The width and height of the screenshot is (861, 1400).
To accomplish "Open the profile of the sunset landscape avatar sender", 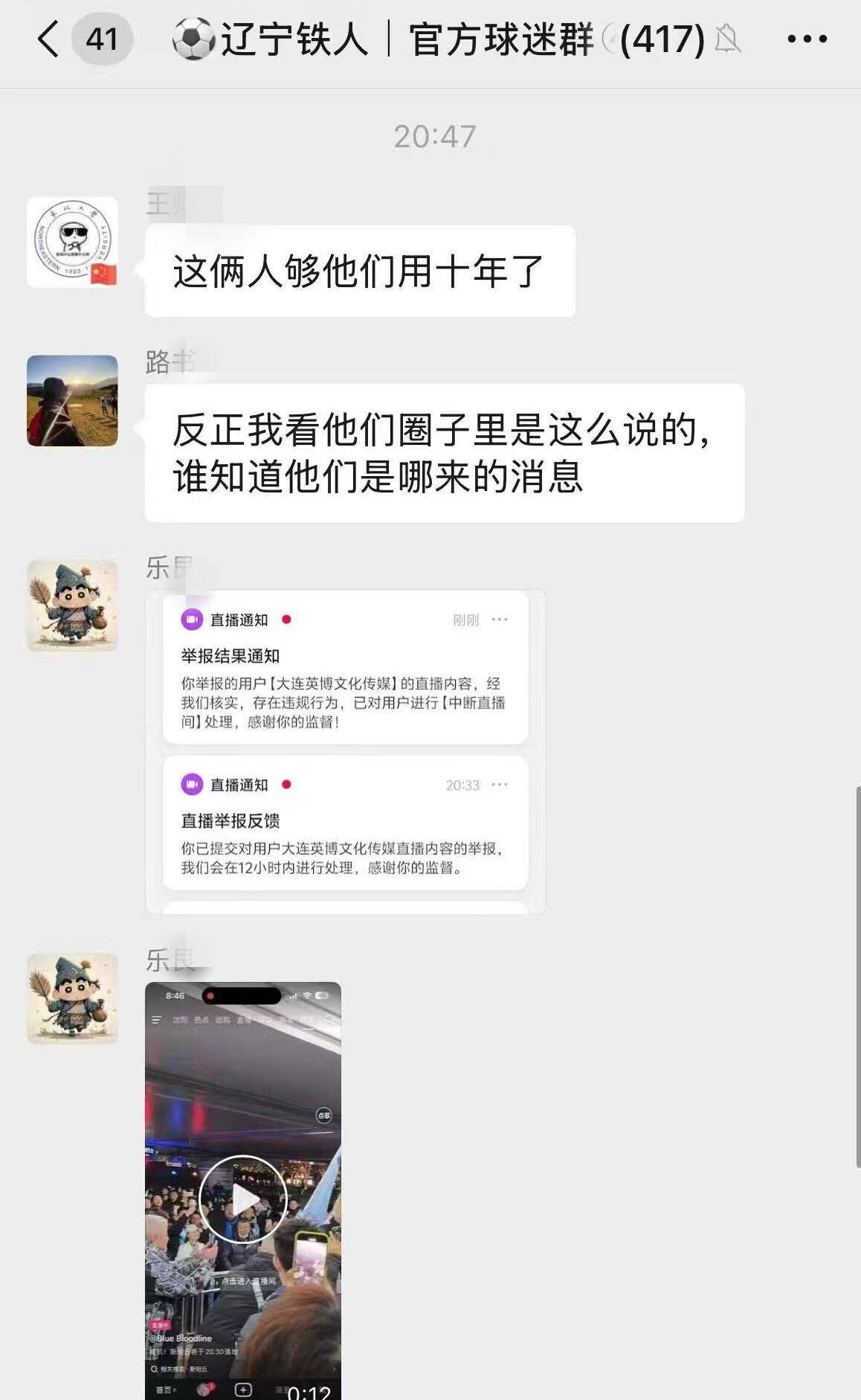I will click(72, 401).
